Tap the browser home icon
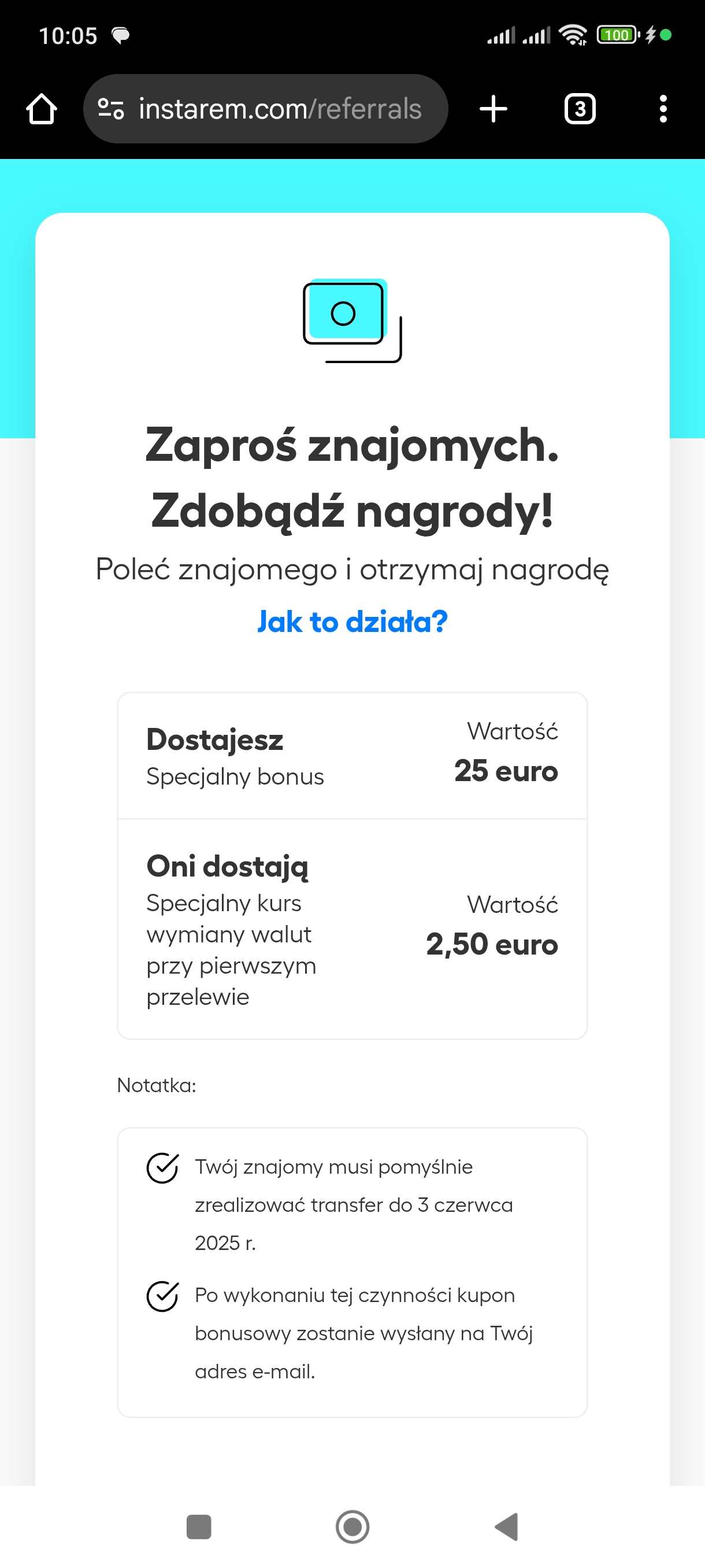Screen dimensions: 705x1568 (42, 109)
